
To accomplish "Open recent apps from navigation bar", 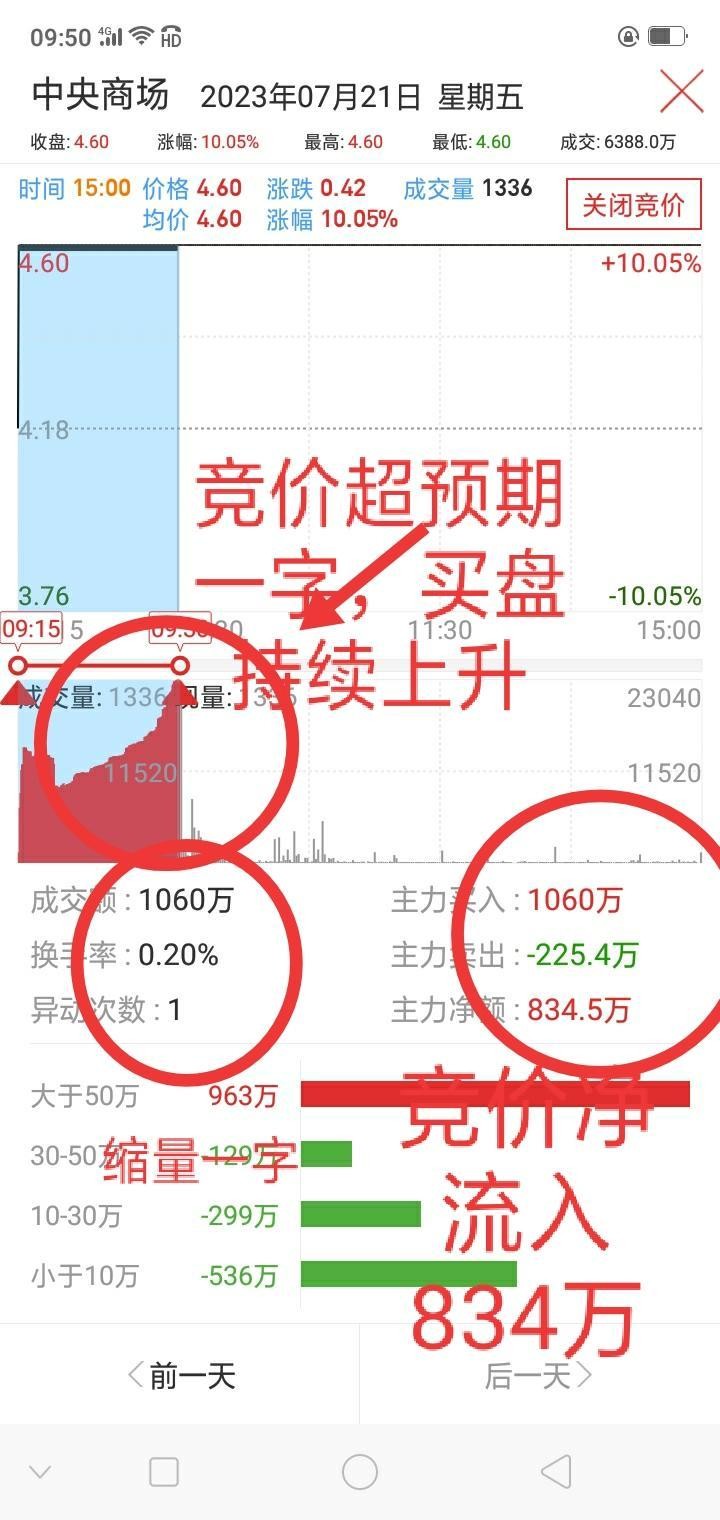I will [x=164, y=1472].
